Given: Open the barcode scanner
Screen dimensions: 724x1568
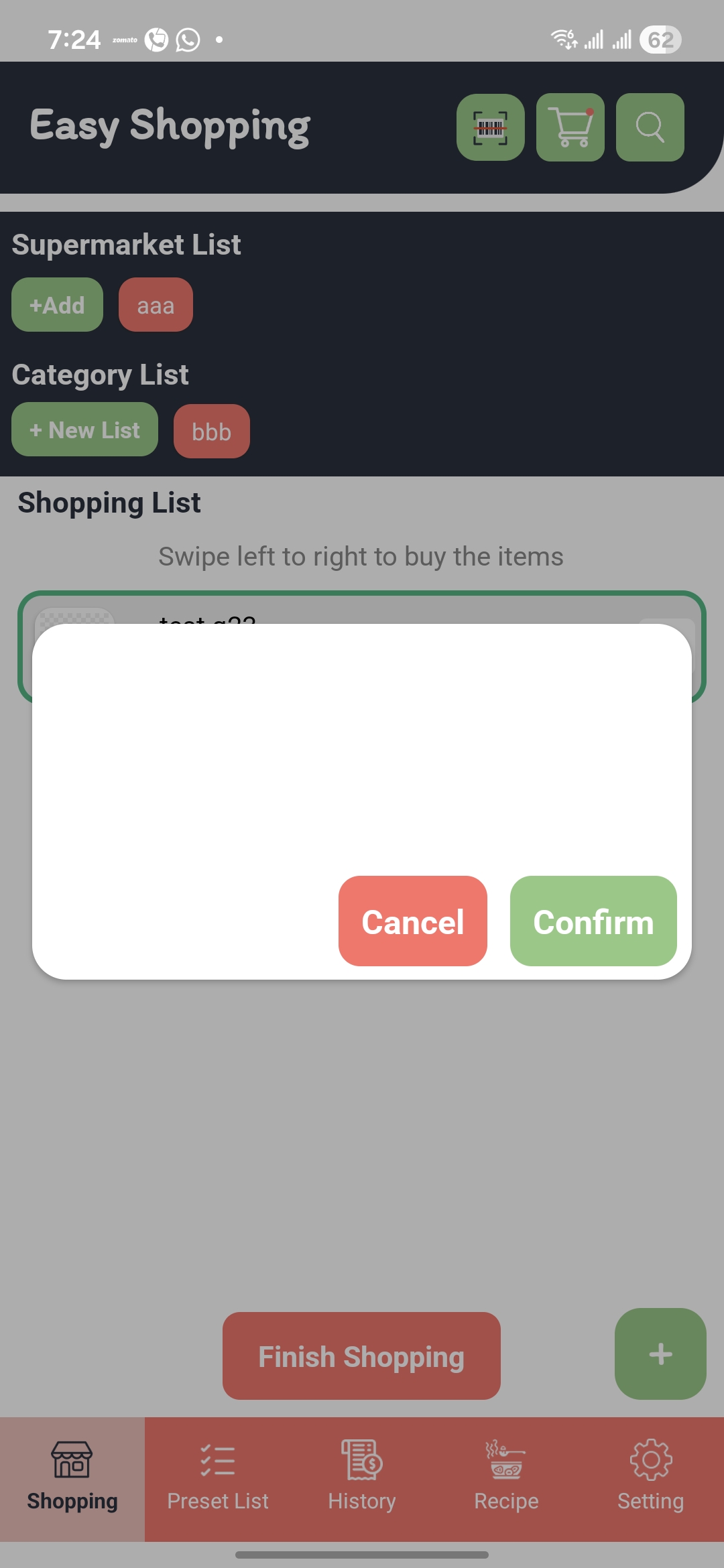Looking at the screenshot, I should click(x=490, y=127).
